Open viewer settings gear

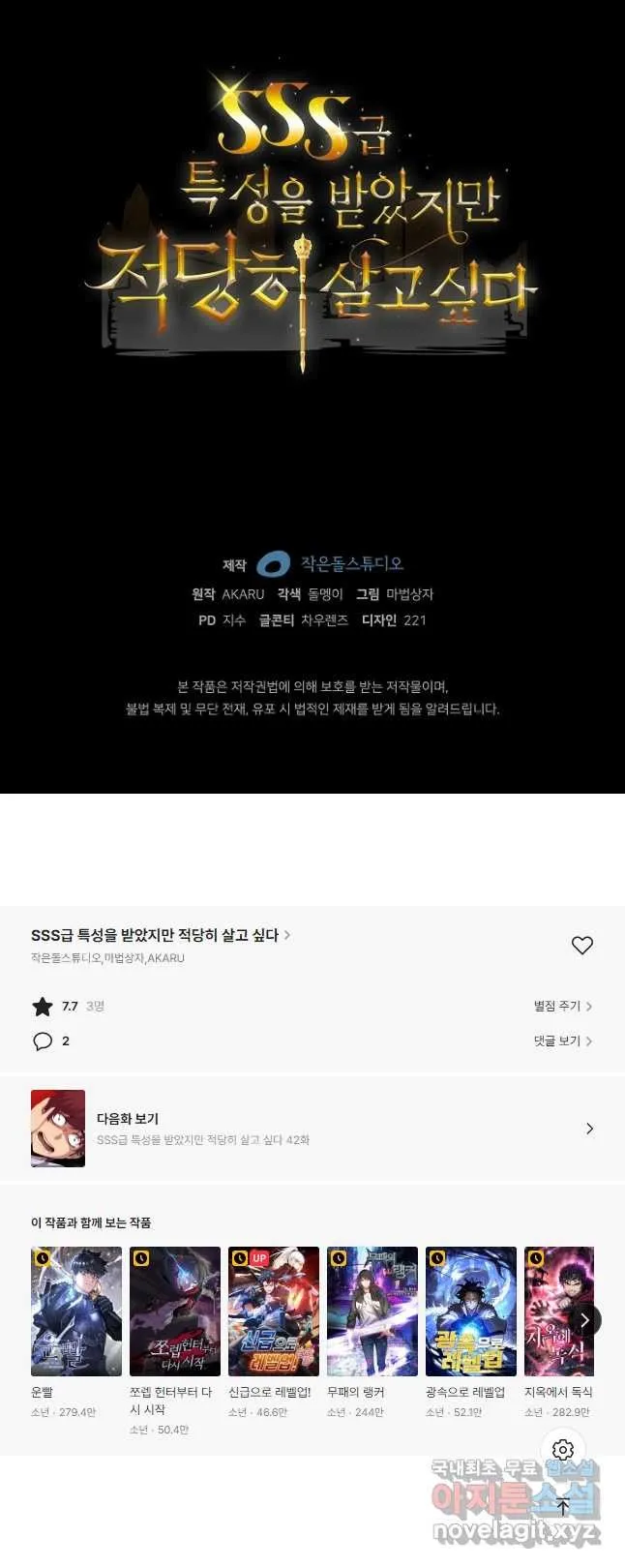[563, 1450]
